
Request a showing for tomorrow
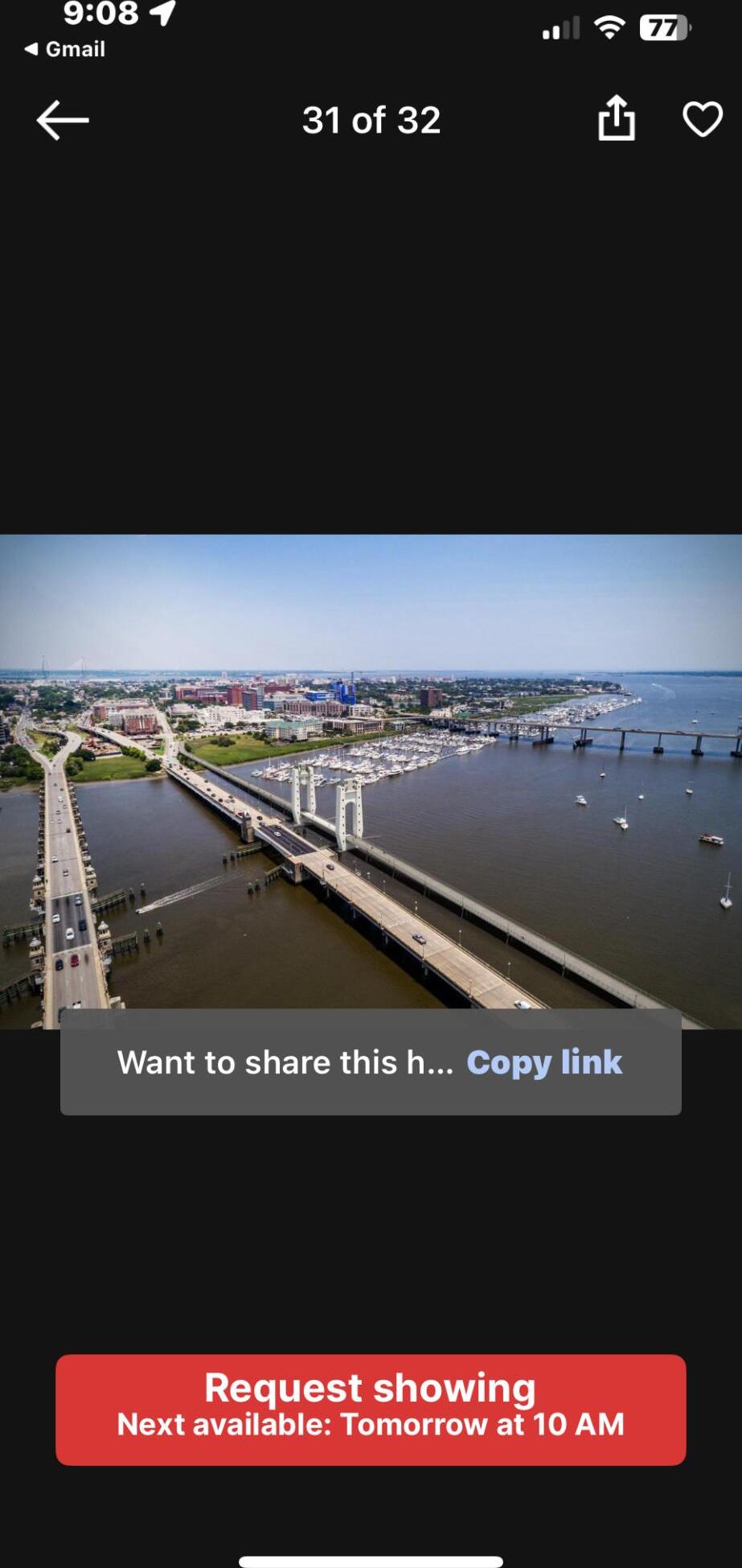(x=371, y=1410)
